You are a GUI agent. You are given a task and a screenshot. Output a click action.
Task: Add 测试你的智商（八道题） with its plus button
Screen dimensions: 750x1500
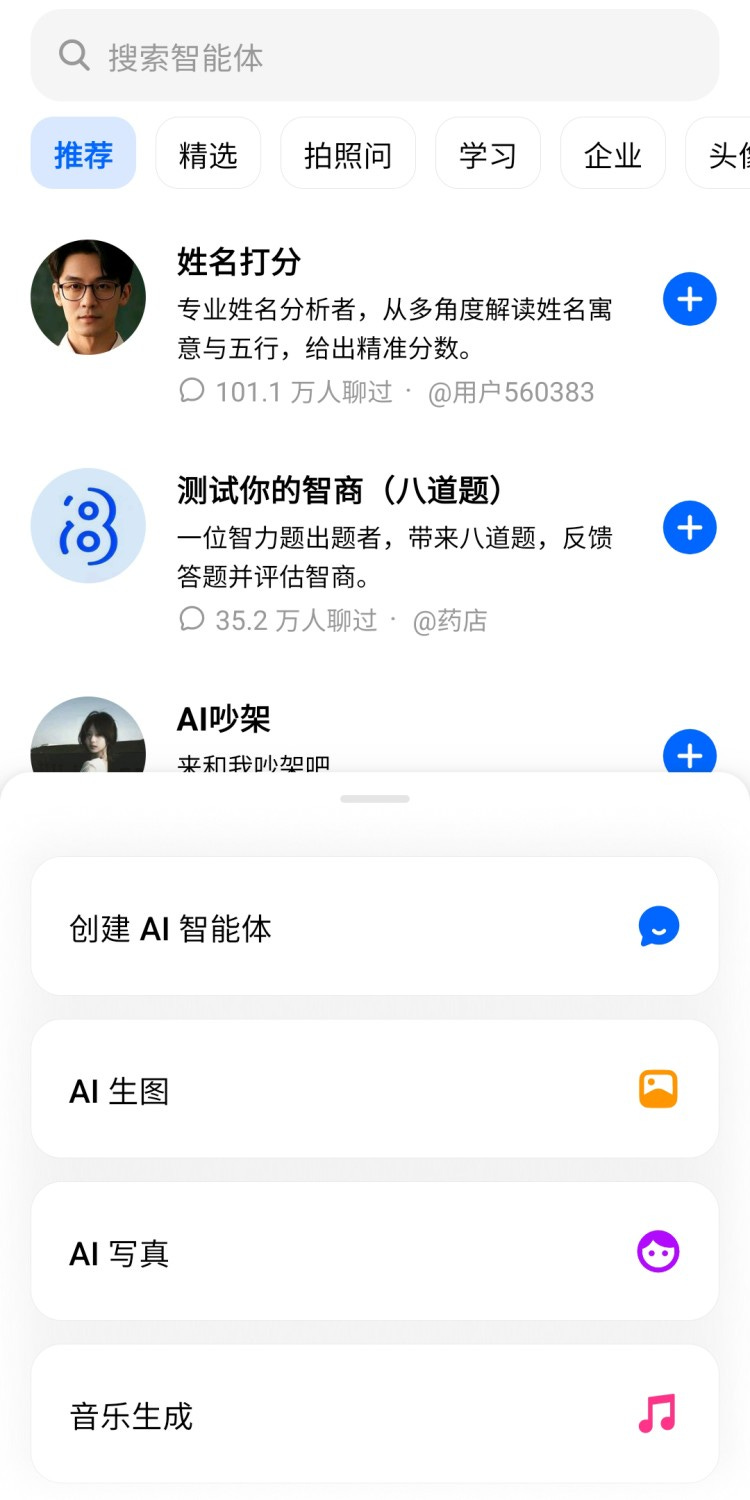(x=689, y=527)
